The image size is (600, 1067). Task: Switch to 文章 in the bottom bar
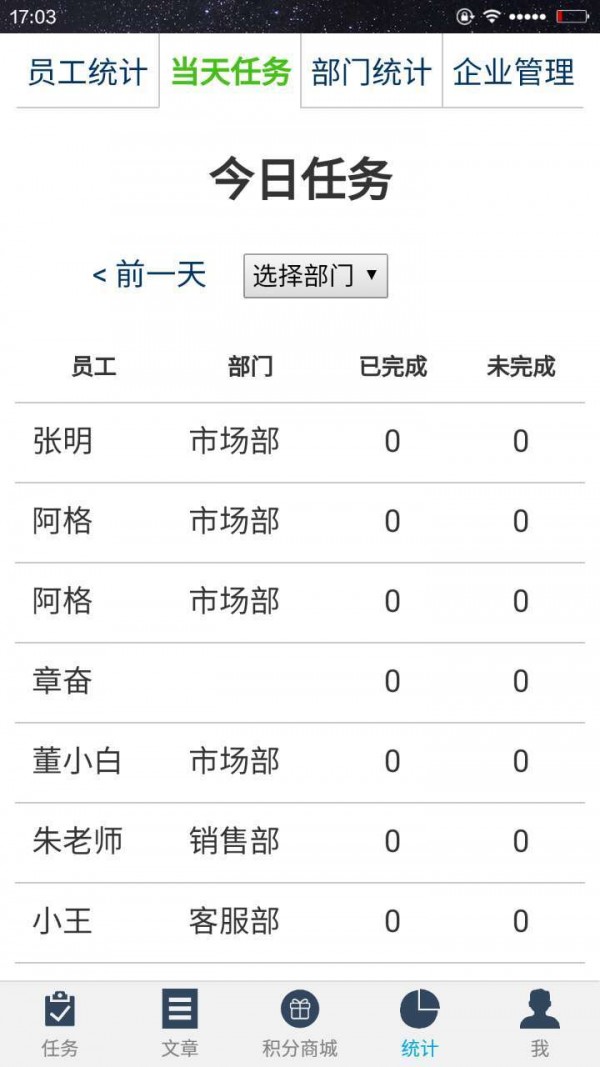click(x=180, y=1023)
